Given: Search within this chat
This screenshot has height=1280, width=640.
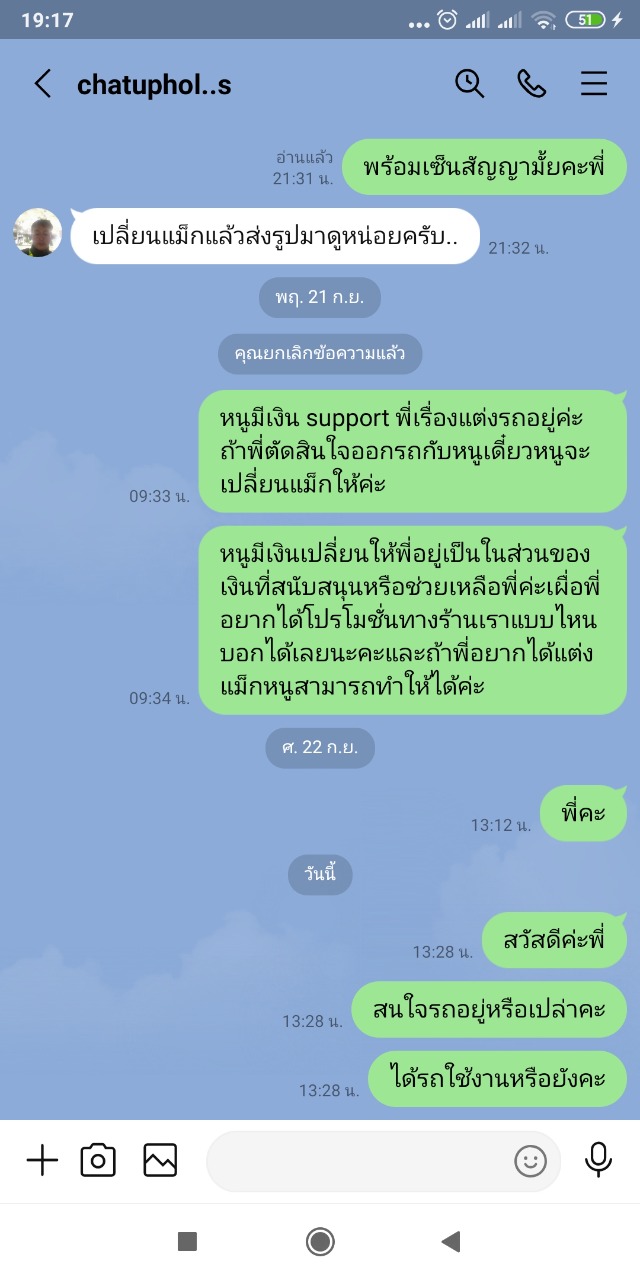Looking at the screenshot, I should (469, 84).
